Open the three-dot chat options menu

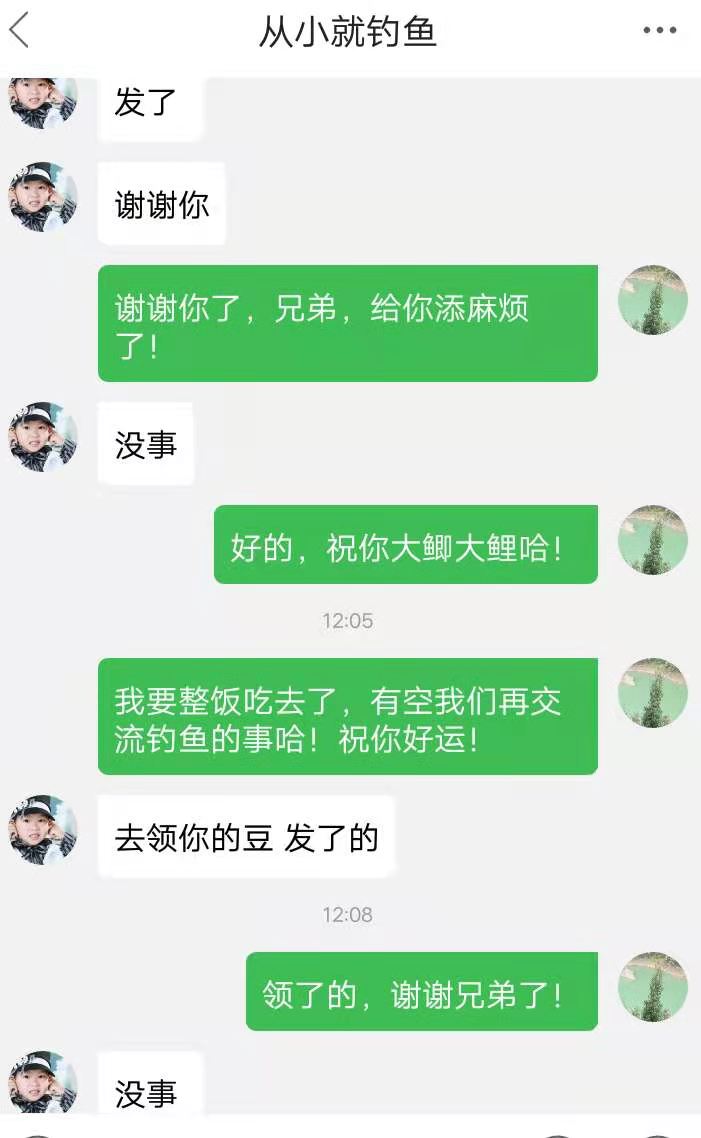click(x=659, y=31)
